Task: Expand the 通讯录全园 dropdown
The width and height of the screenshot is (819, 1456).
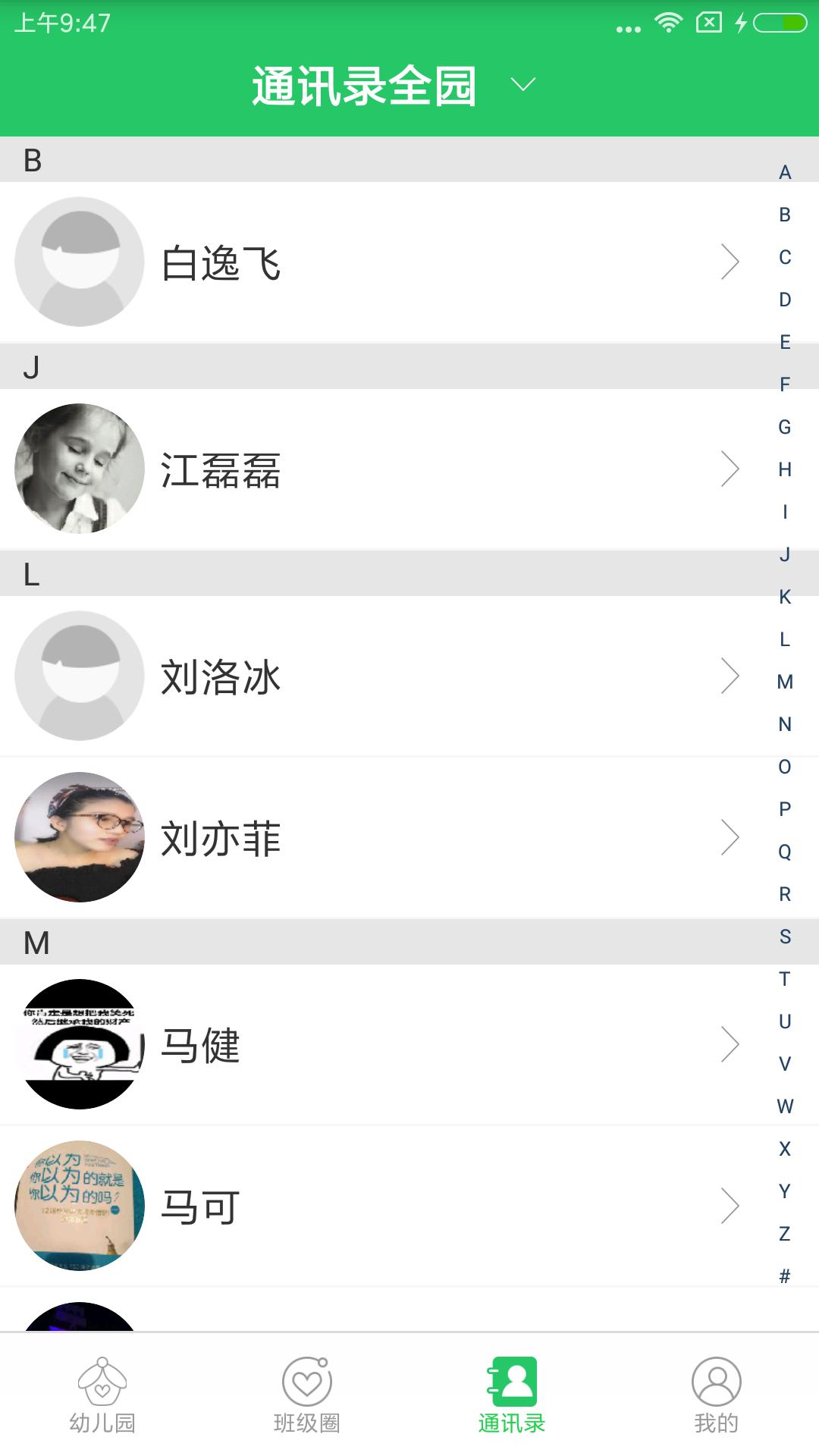Action: tap(522, 84)
